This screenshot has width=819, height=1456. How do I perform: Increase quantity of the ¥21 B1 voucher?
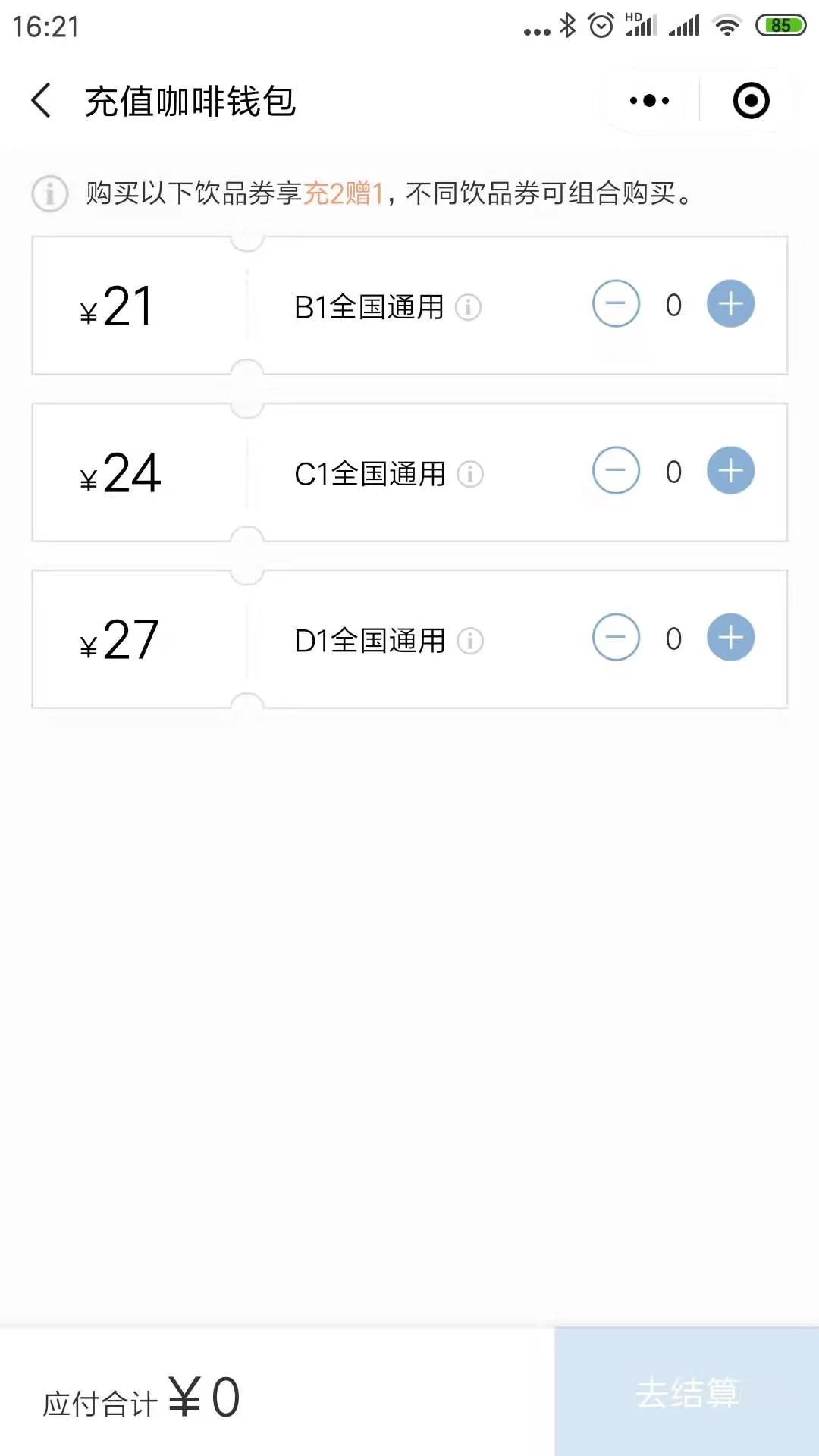tap(730, 304)
